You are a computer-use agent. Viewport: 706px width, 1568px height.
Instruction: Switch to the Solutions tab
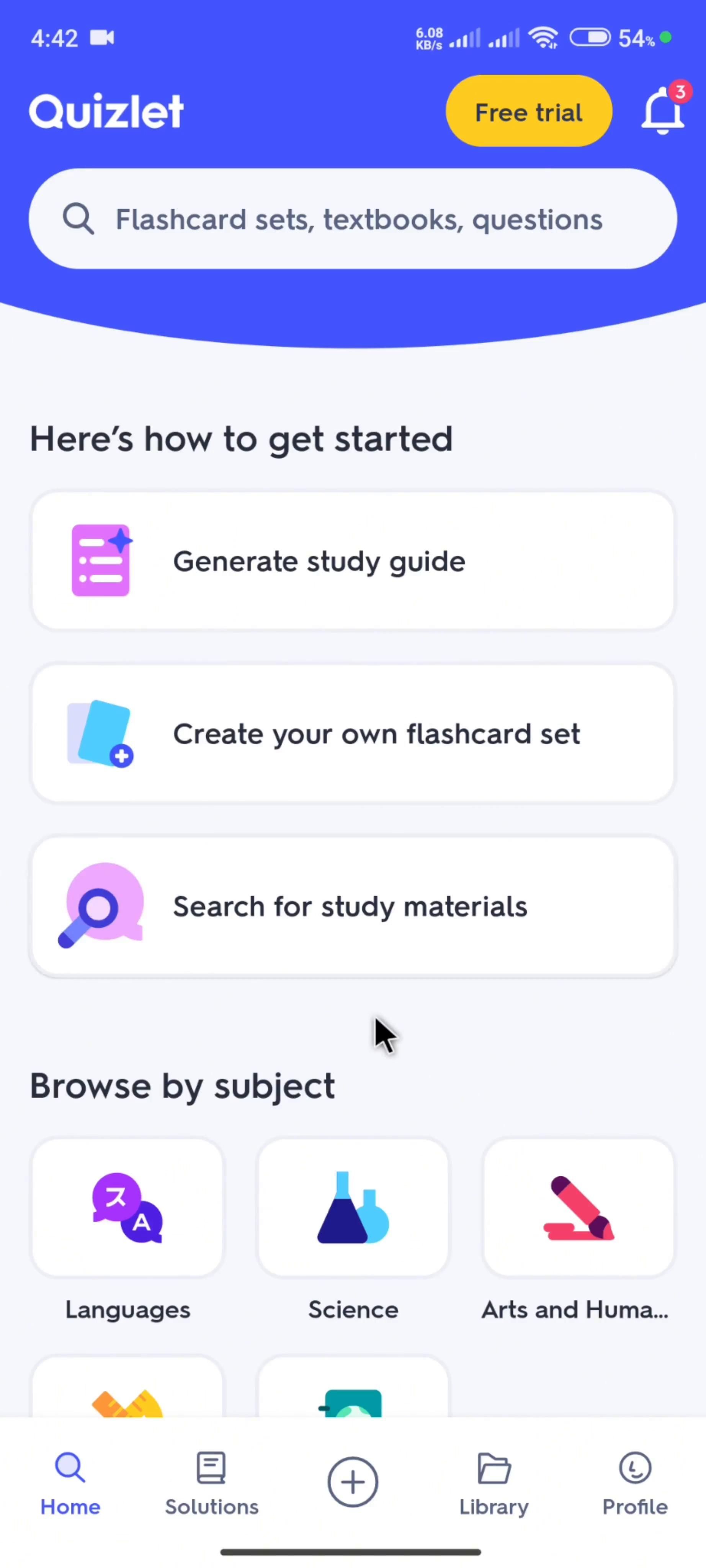[212, 1483]
